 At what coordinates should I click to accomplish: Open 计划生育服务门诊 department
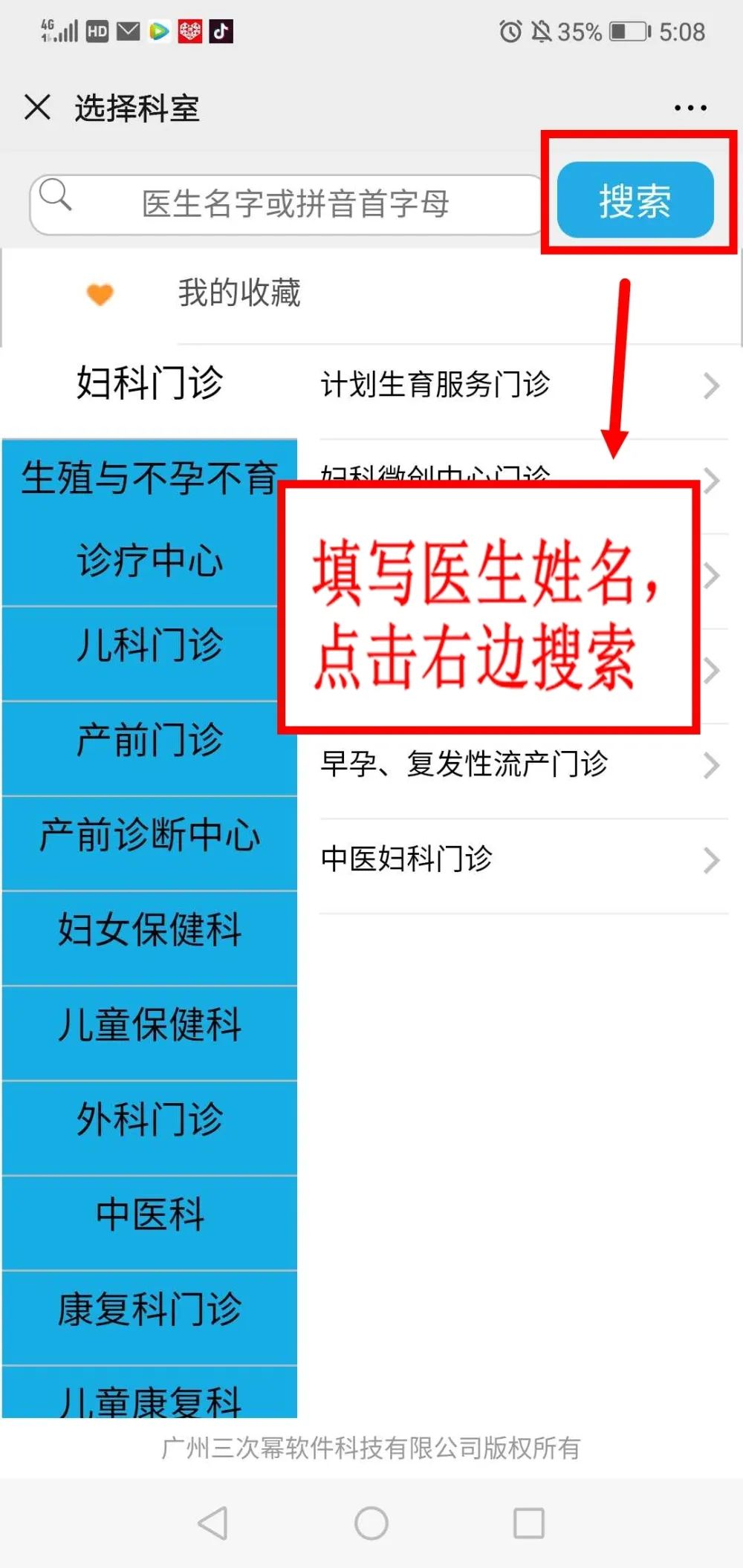coord(520,386)
